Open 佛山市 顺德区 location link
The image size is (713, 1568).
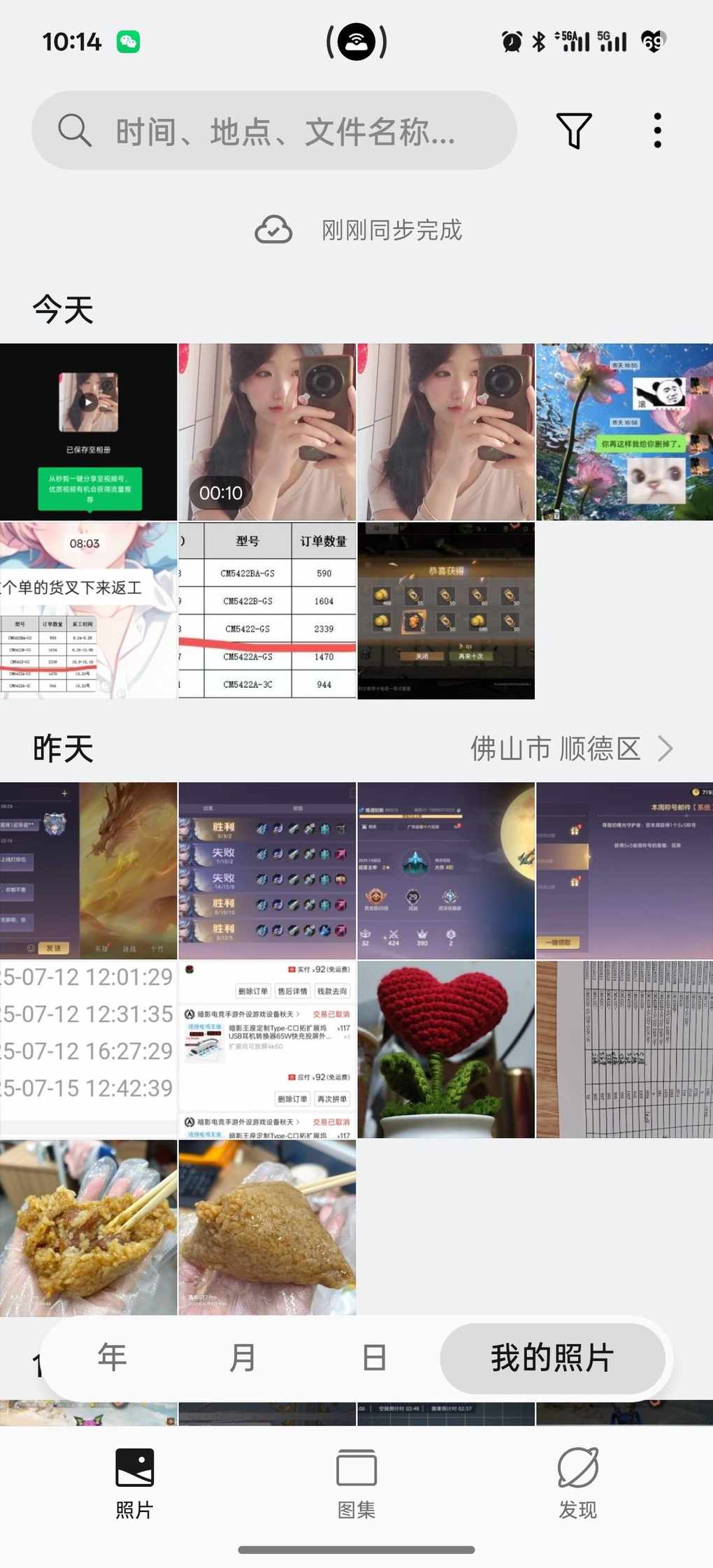pyautogui.click(x=570, y=749)
